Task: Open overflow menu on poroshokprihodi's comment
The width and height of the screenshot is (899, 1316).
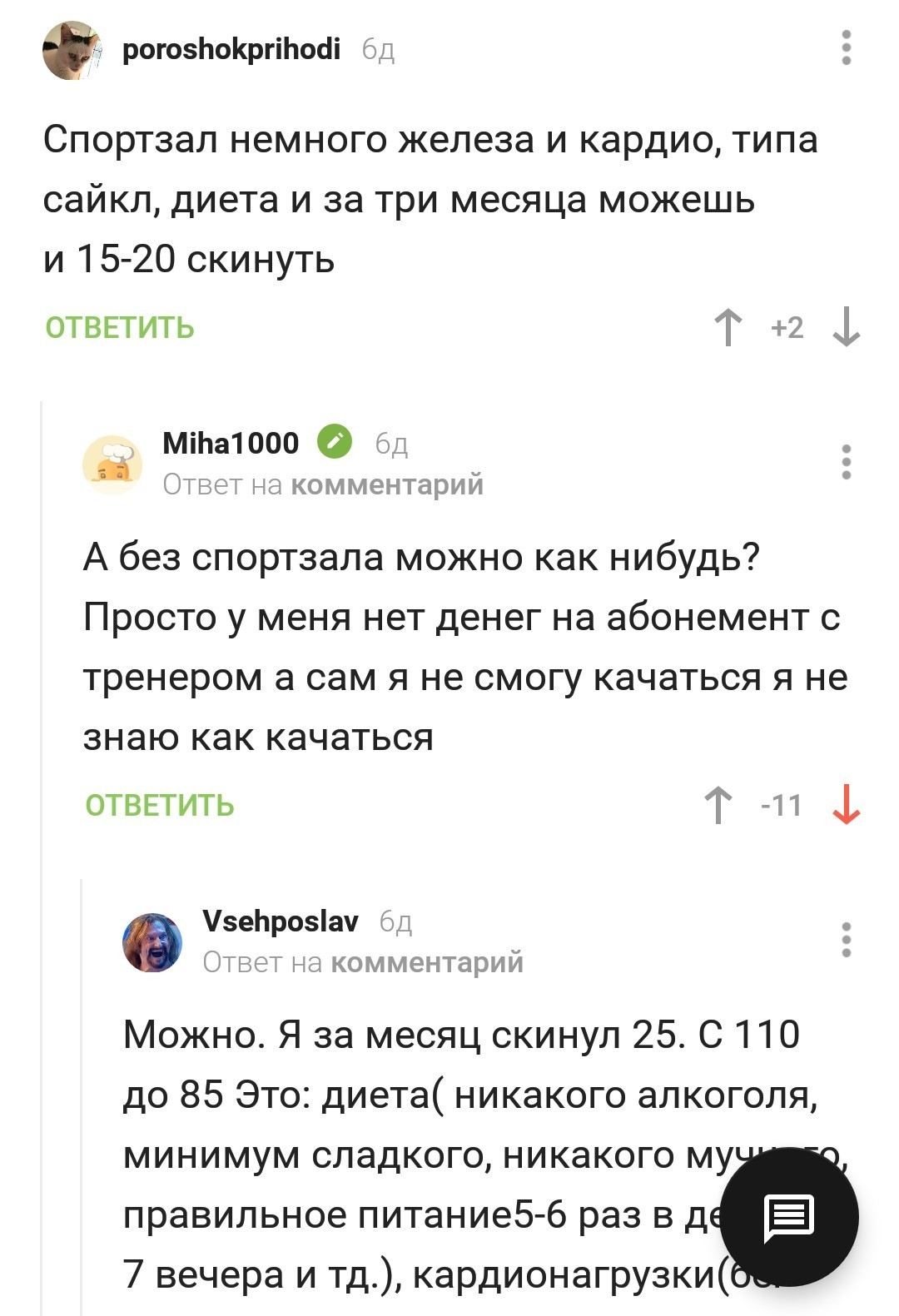Action: [x=847, y=48]
